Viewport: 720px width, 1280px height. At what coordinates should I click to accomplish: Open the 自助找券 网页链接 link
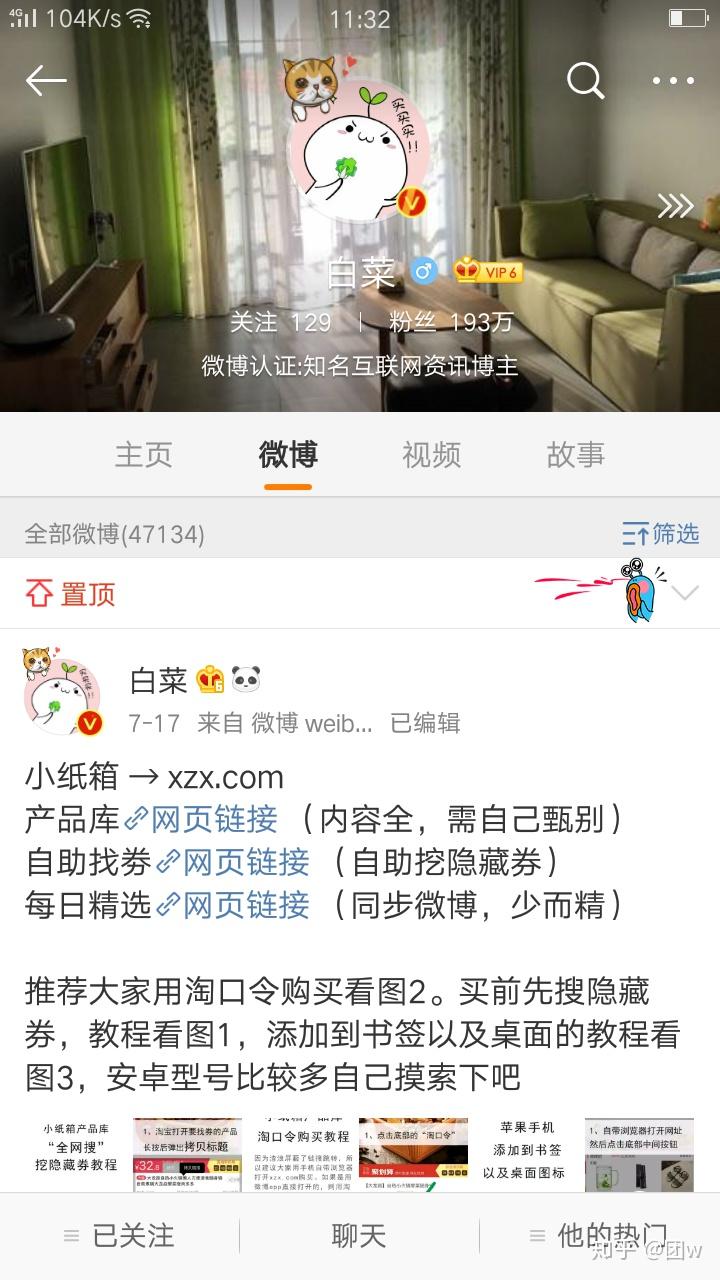click(246, 862)
